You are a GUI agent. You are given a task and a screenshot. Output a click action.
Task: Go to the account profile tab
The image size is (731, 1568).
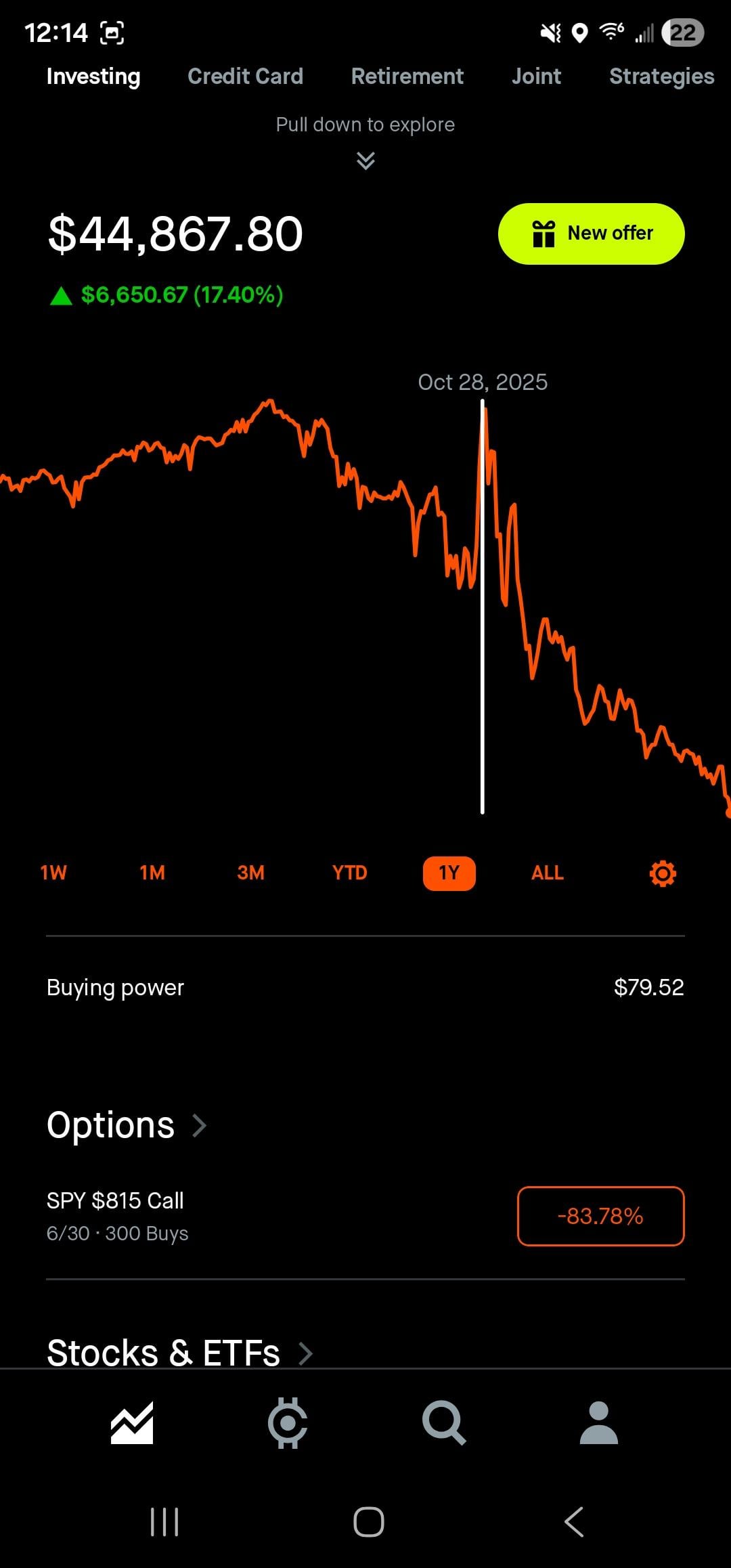tap(599, 1422)
